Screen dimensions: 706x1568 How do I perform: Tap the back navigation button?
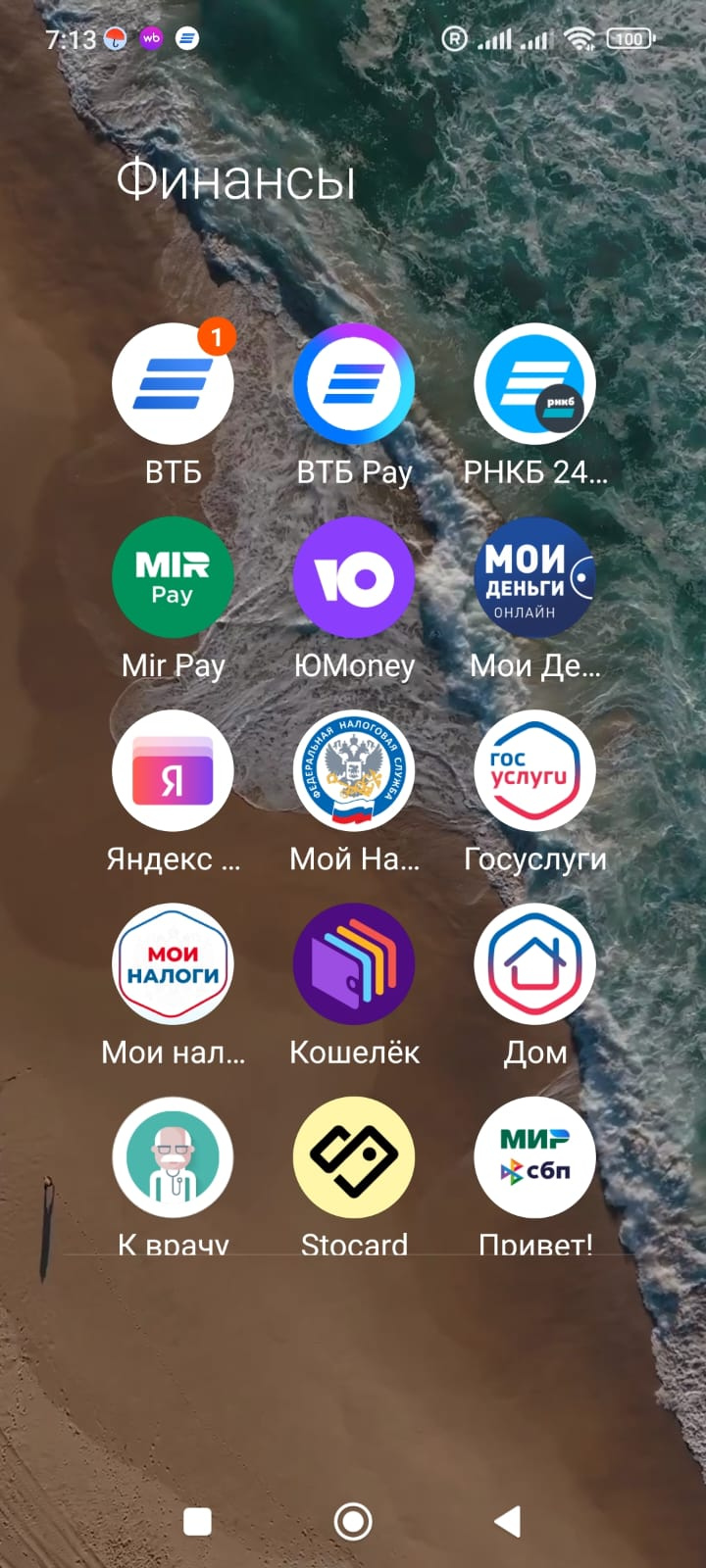[x=507, y=1521]
